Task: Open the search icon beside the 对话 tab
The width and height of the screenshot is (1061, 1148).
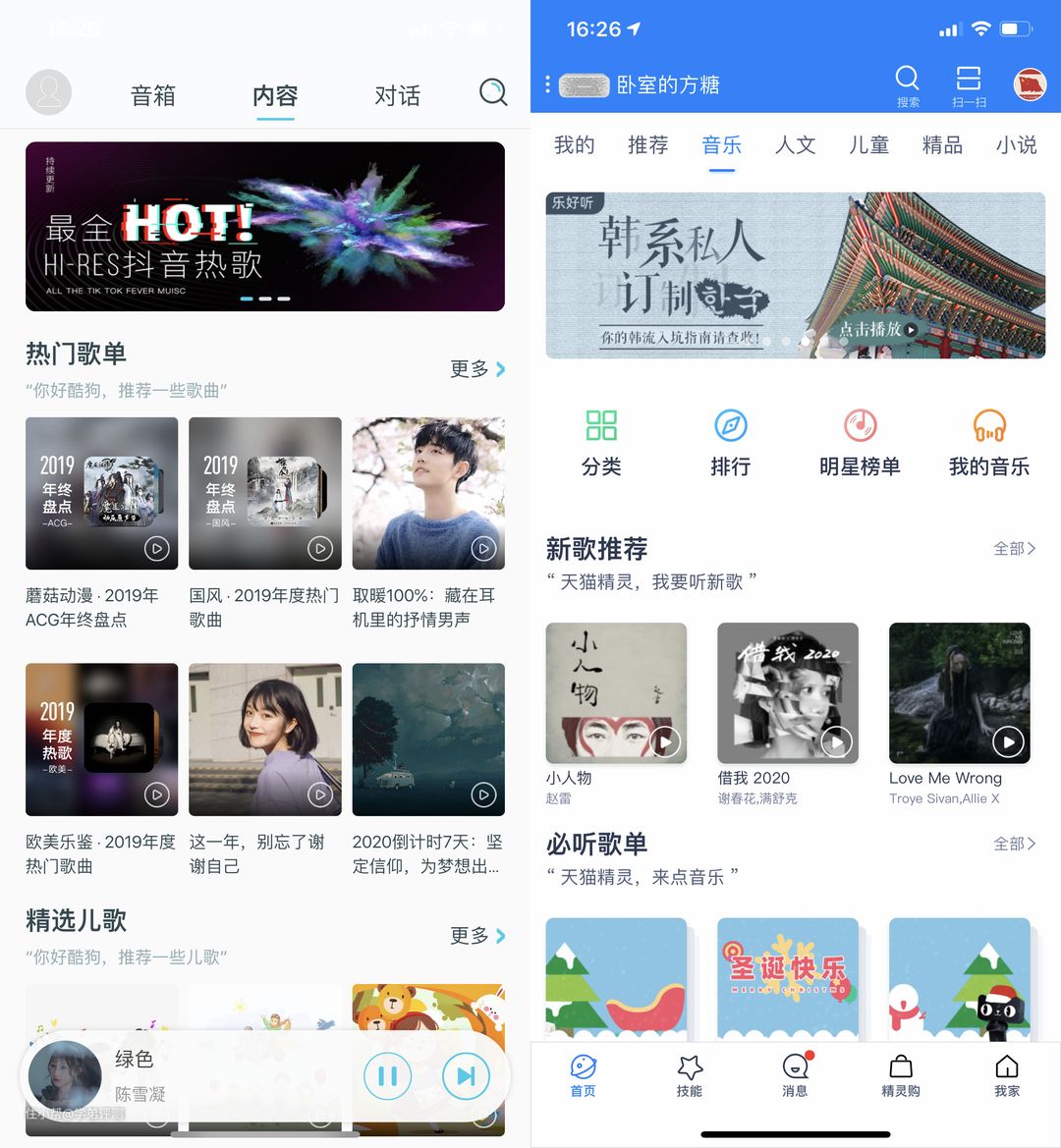Action: (x=493, y=93)
